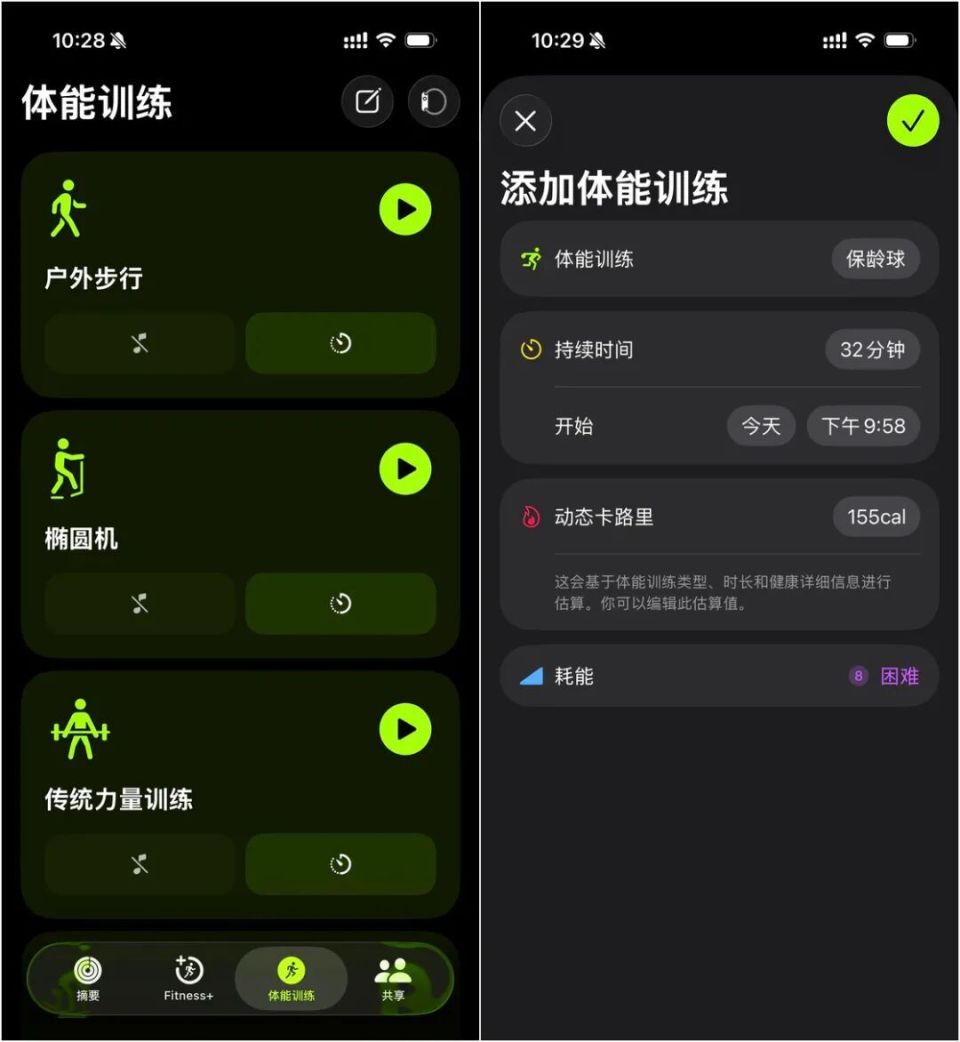
Task: Go to the 共享 tab
Action: tap(393, 977)
